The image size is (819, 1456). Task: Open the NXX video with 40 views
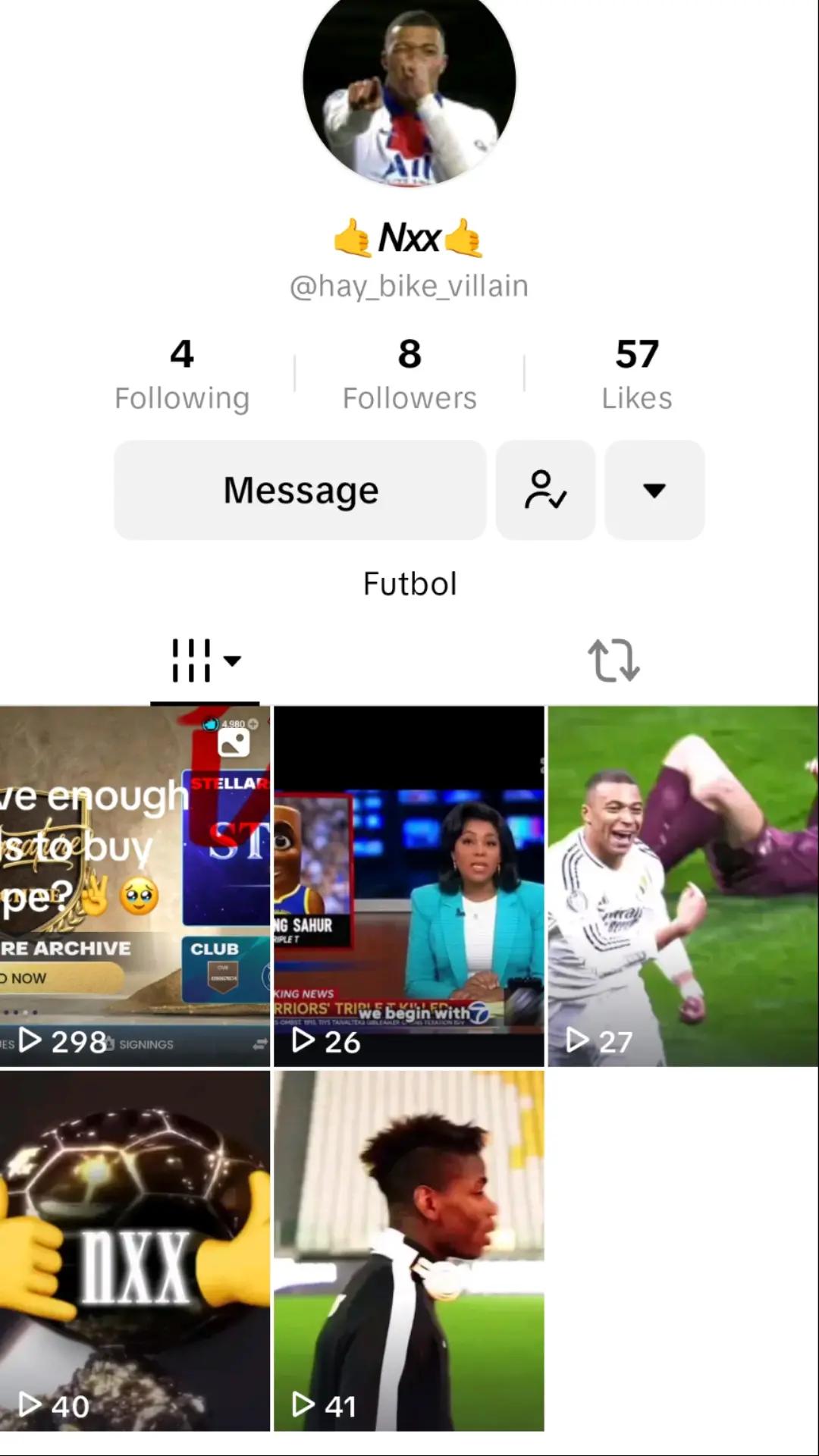(x=135, y=1250)
